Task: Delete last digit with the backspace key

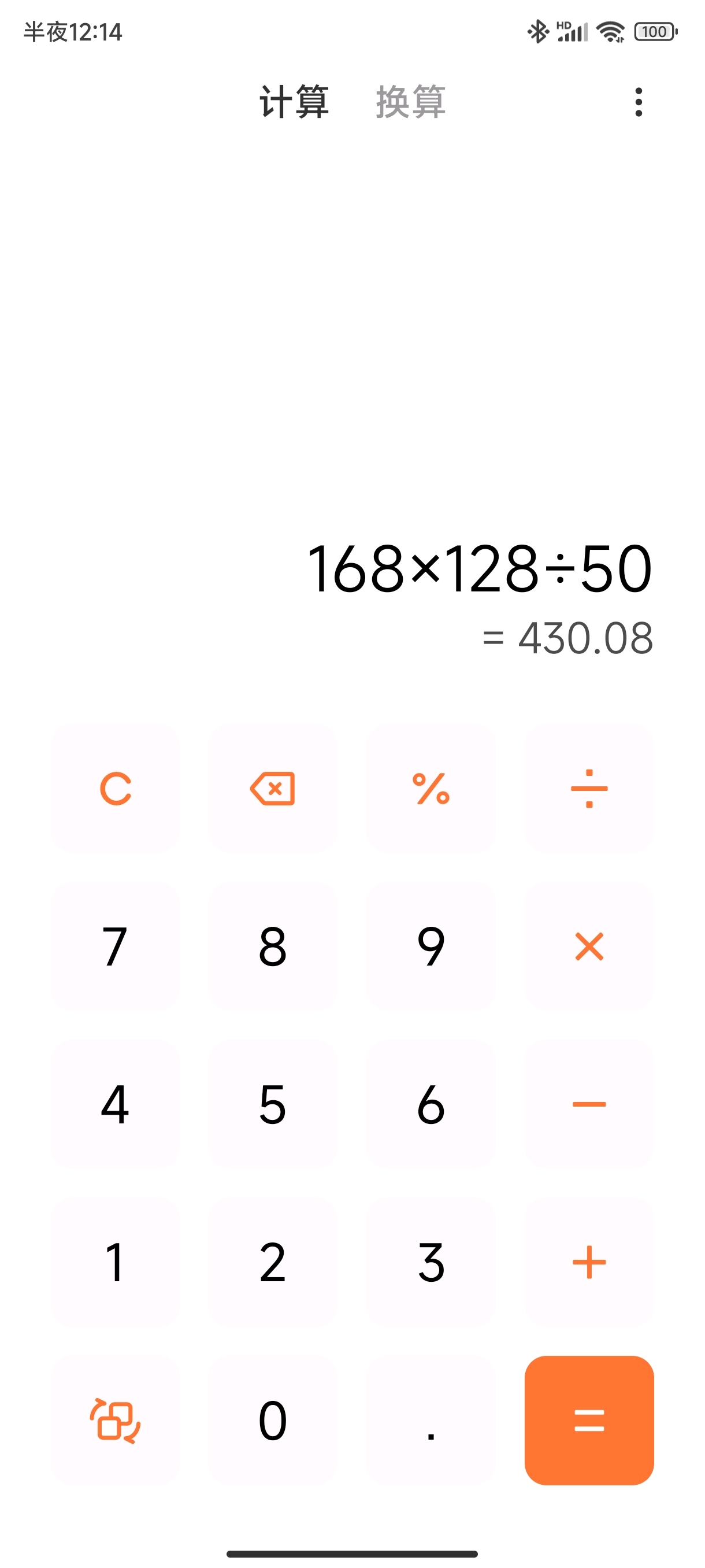Action: [273, 788]
